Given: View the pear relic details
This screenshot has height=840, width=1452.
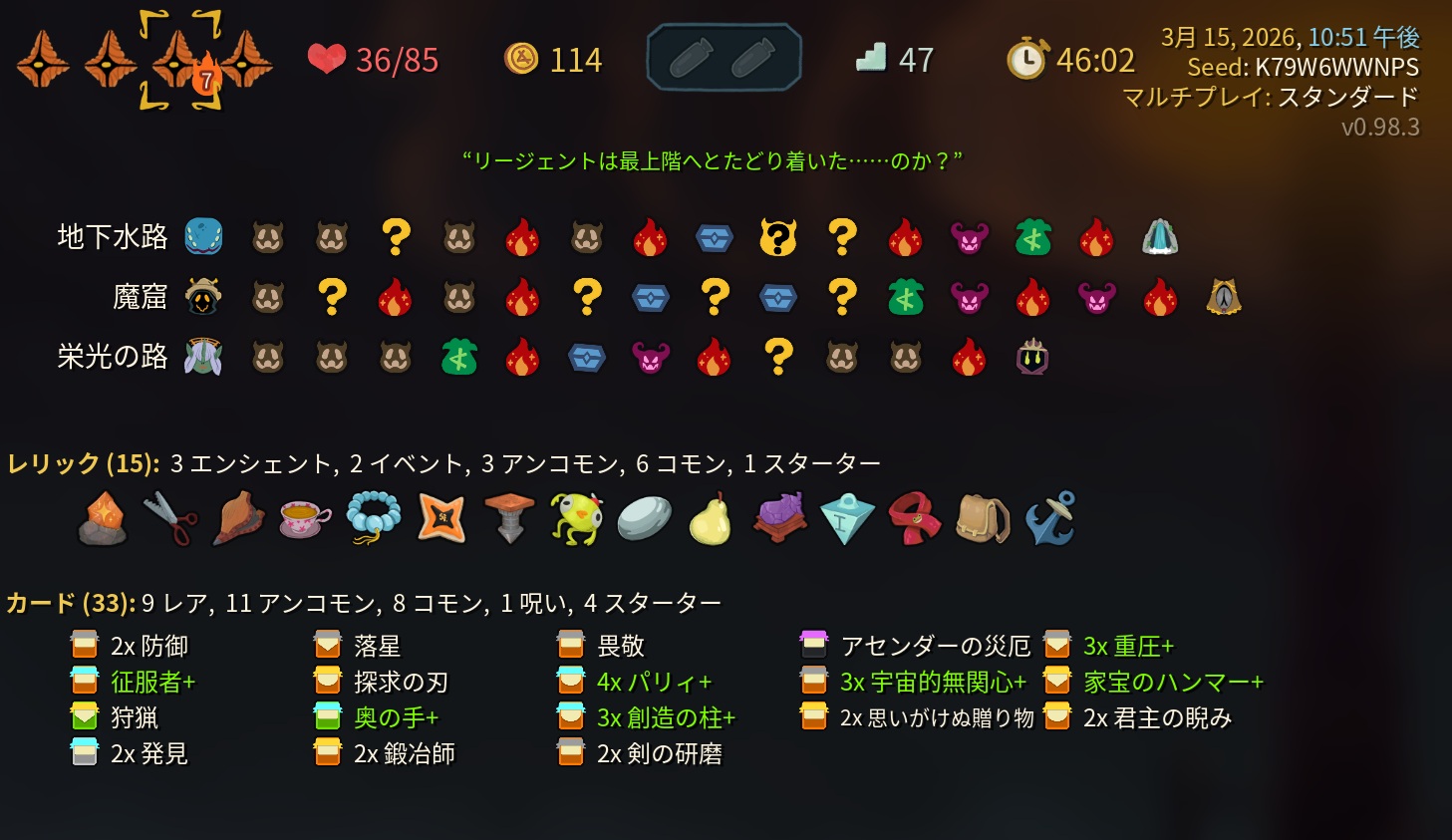Looking at the screenshot, I should [x=711, y=519].
